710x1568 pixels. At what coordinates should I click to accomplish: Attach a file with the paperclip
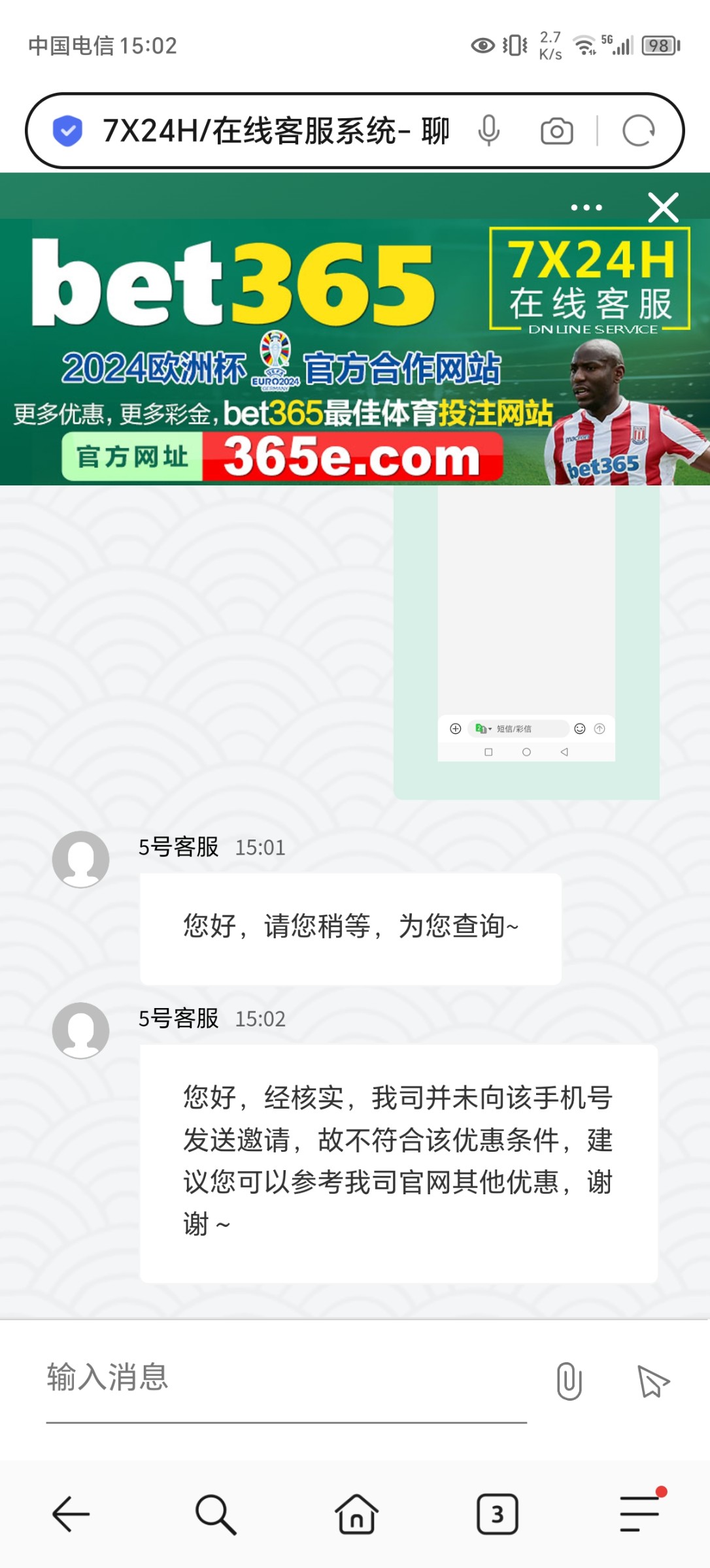coord(569,1381)
